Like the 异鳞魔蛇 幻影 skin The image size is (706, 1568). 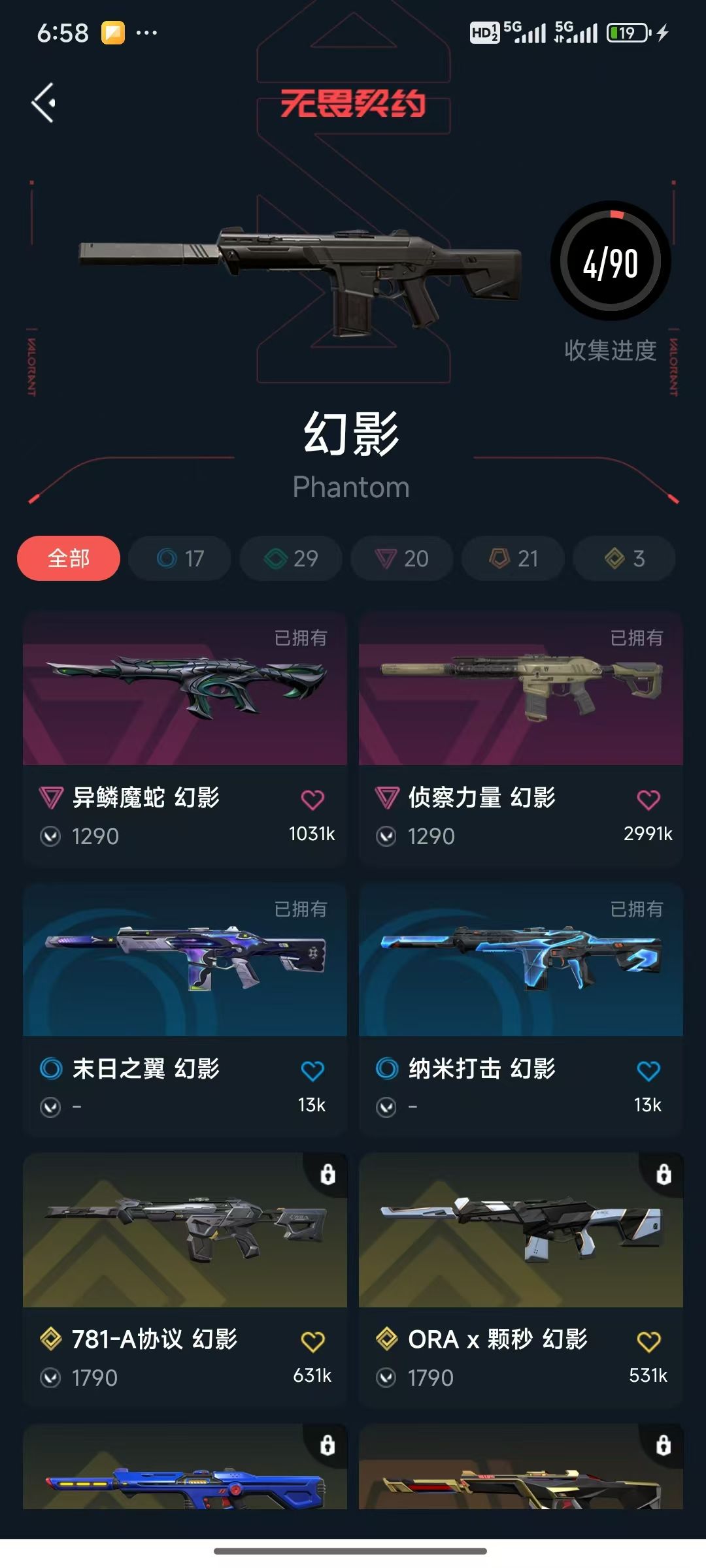tap(312, 799)
